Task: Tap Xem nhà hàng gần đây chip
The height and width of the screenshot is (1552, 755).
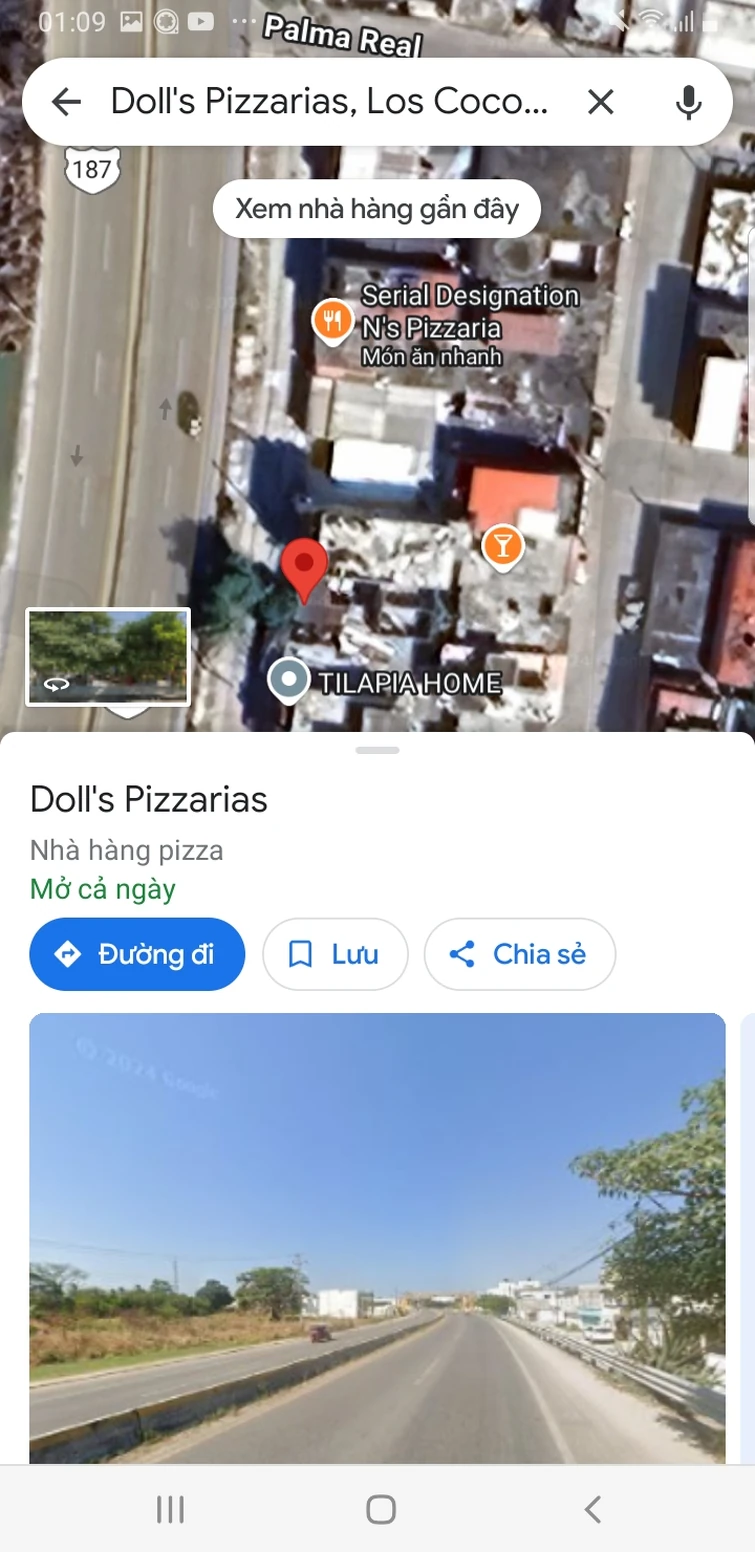Action: [377, 209]
